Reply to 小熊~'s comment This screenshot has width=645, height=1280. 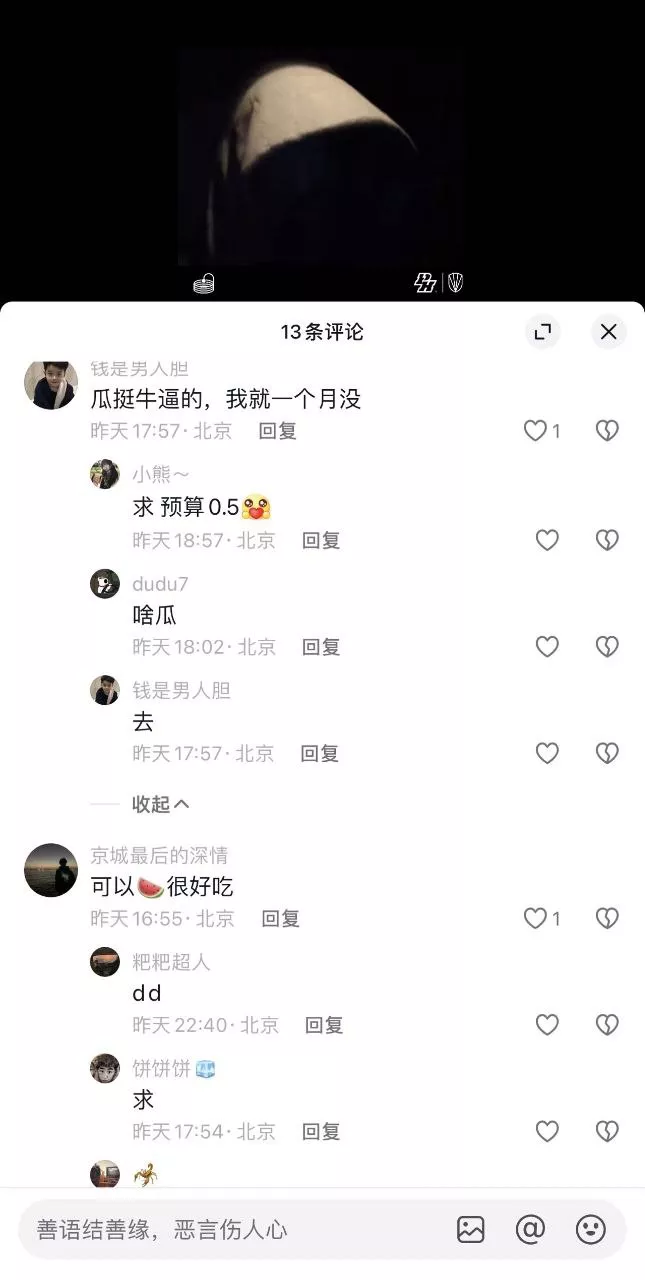click(x=321, y=540)
